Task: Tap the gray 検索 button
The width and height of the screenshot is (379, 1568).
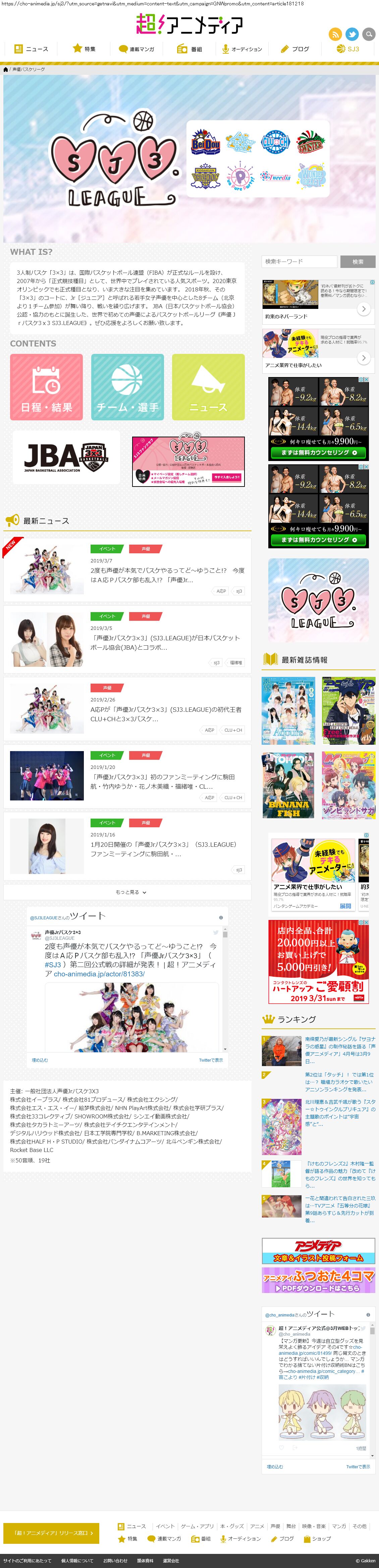Action: click(358, 262)
